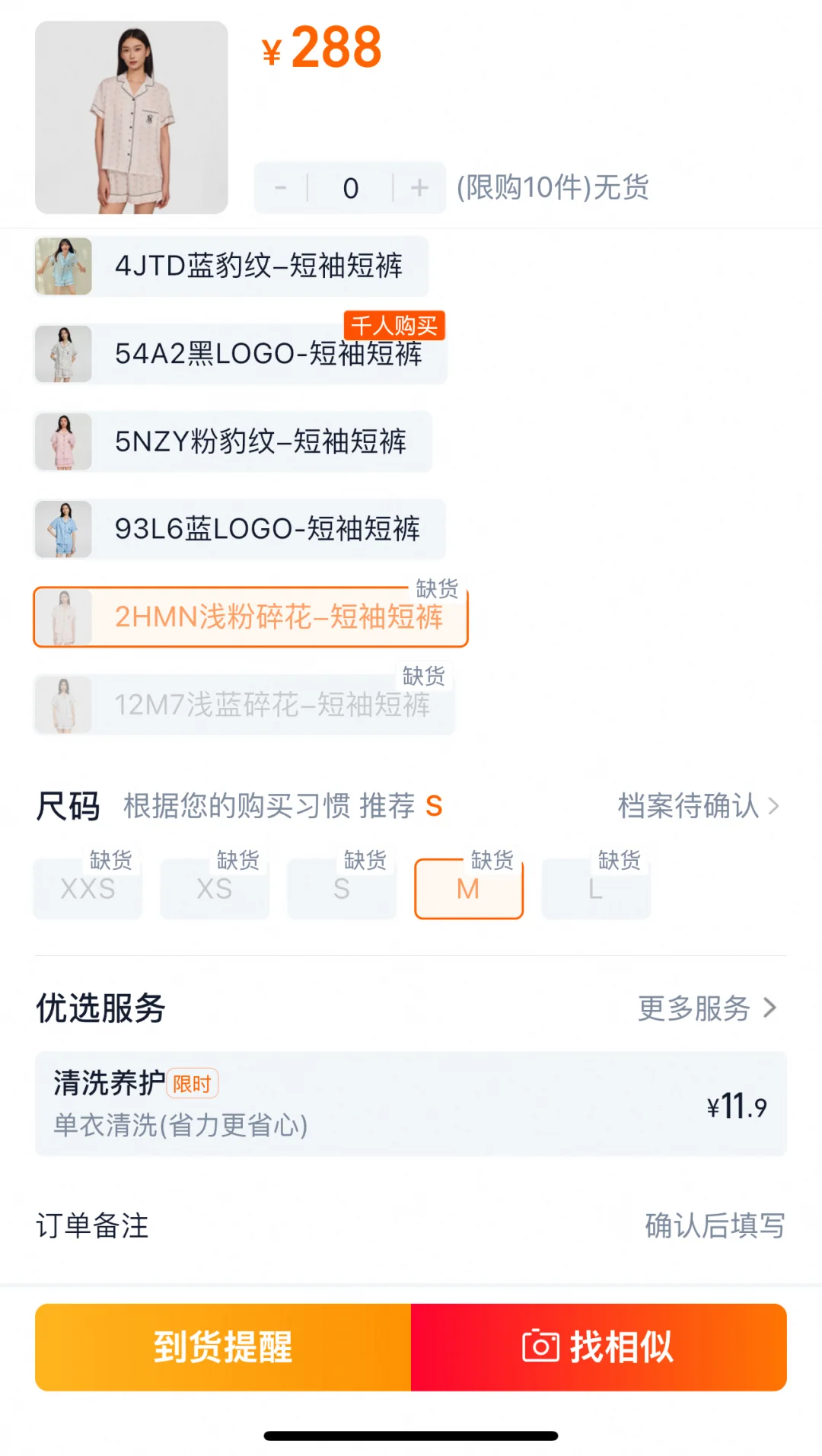The image size is (822, 1456).
Task: Open the product thumbnail image
Action: tap(131, 117)
